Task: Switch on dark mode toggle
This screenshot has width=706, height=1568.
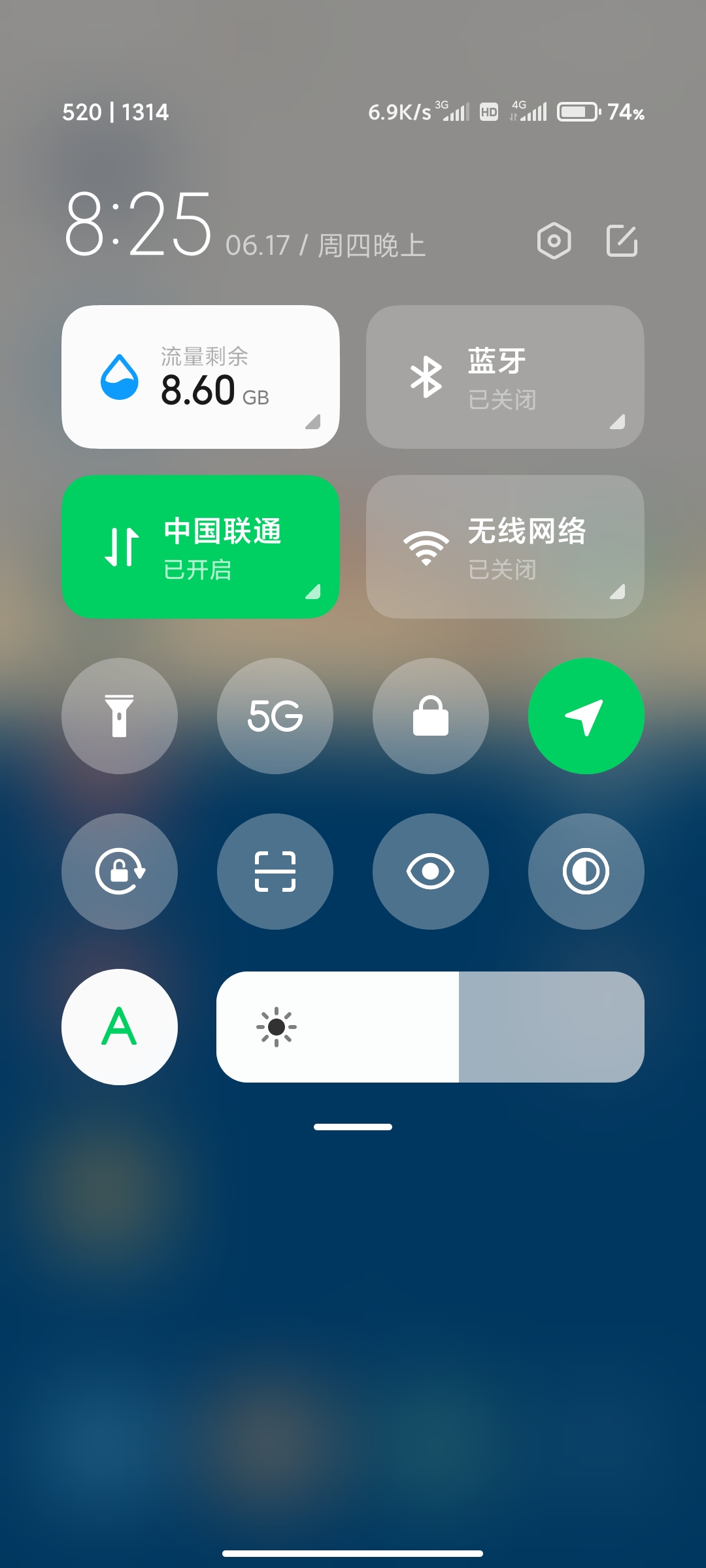Action: pyautogui.click(x=586, y=872)
